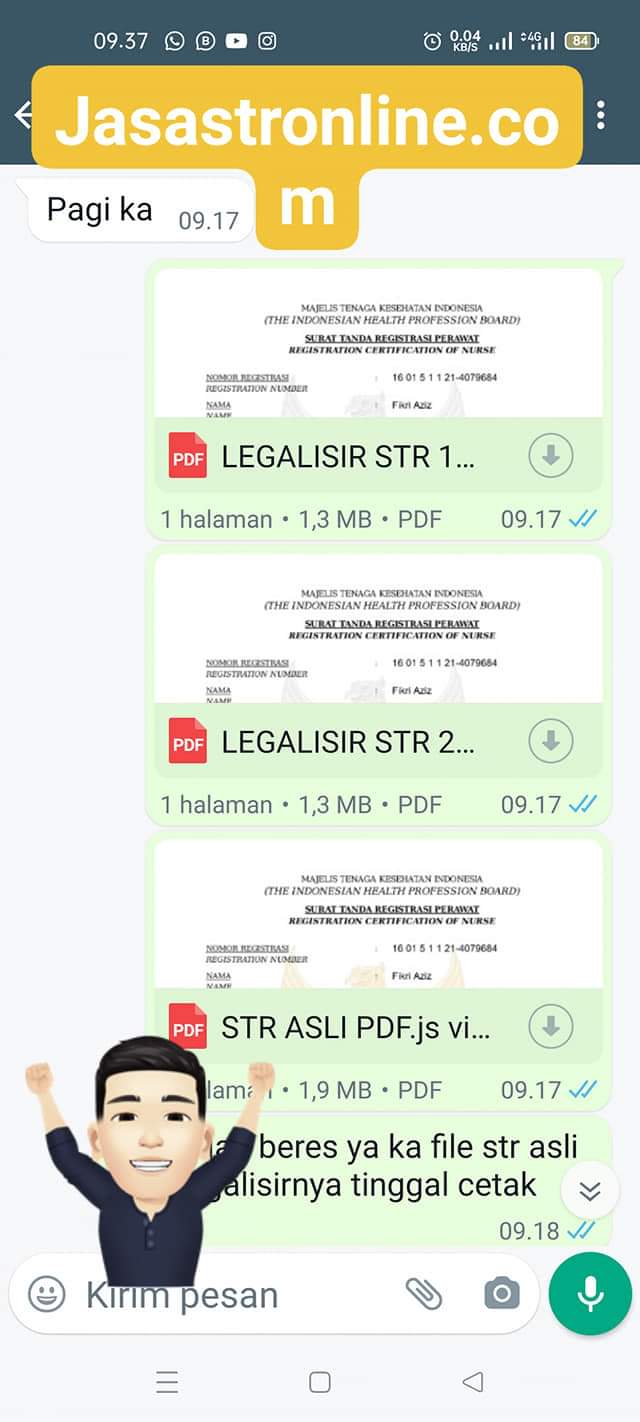640x1422 pixels.
Task: Go back from the chat
Action: pos(22,115)
